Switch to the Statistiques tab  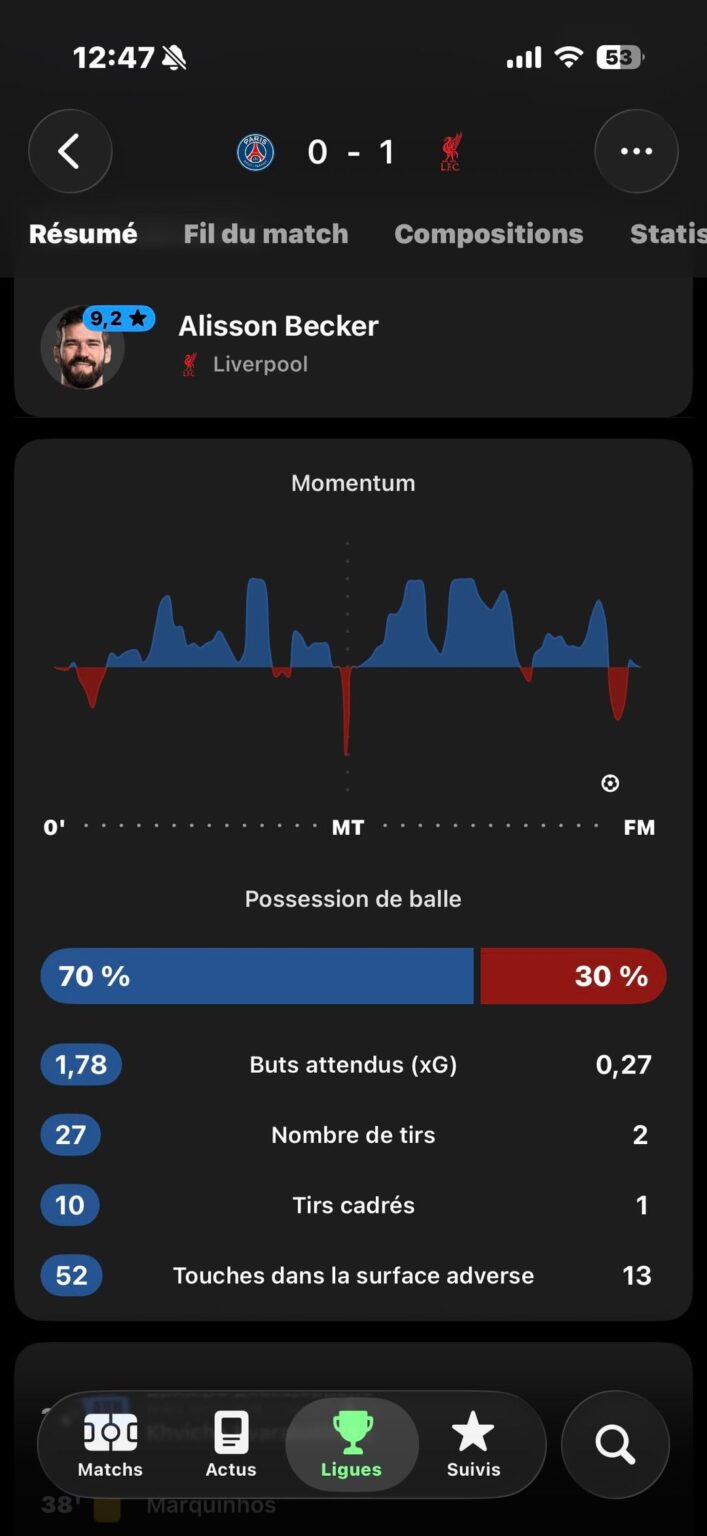click(666, 234)
